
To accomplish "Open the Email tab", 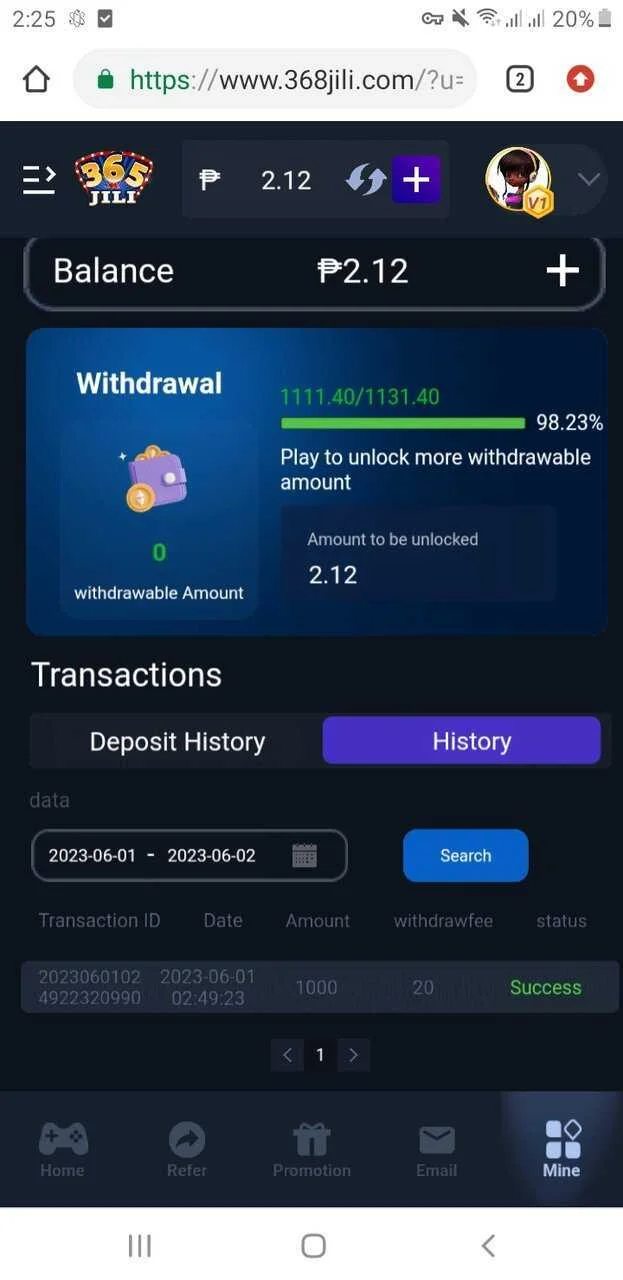I will 437,1148.
